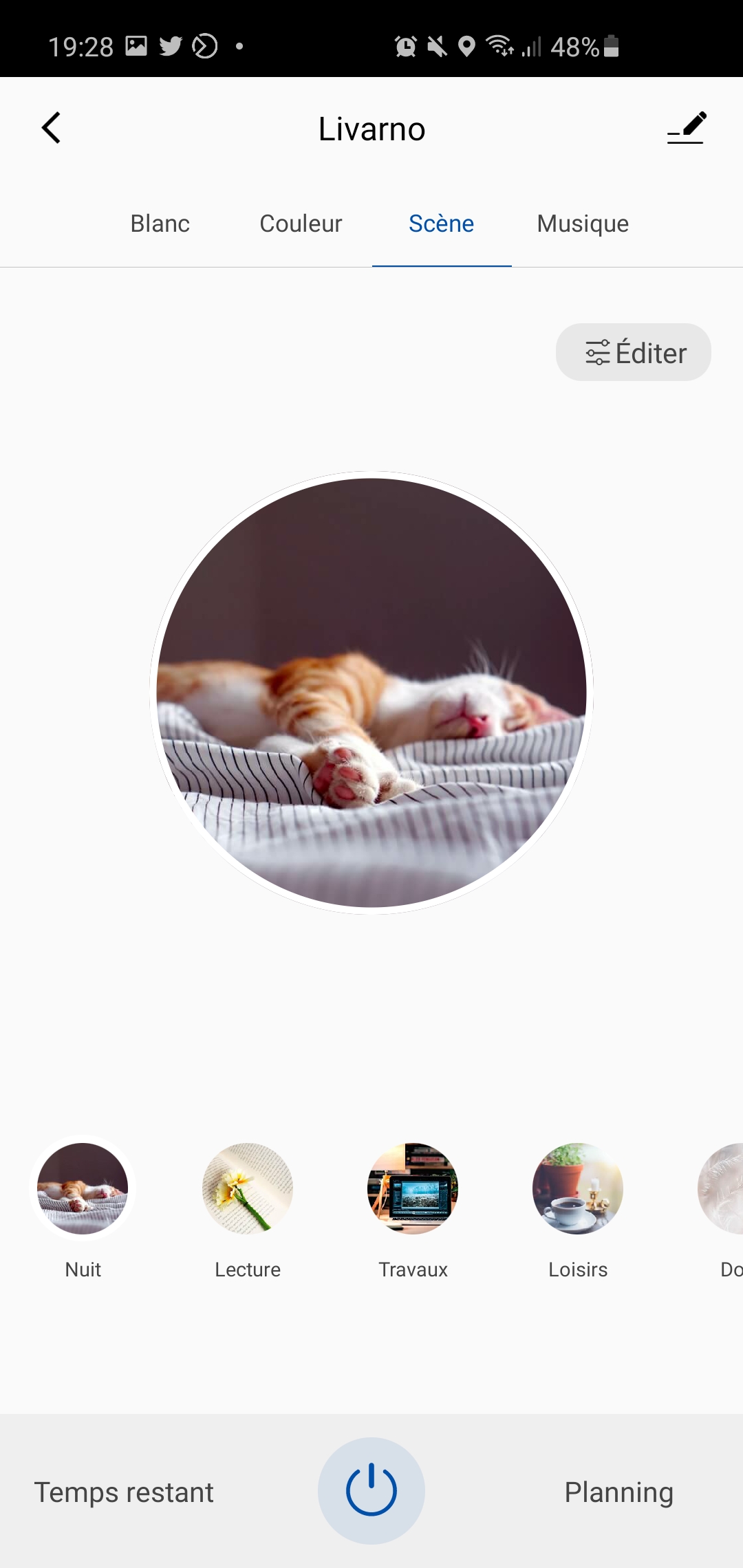743x1568 pixels.
Task: Tap the pencil edit icon in header
Action: 687,128
